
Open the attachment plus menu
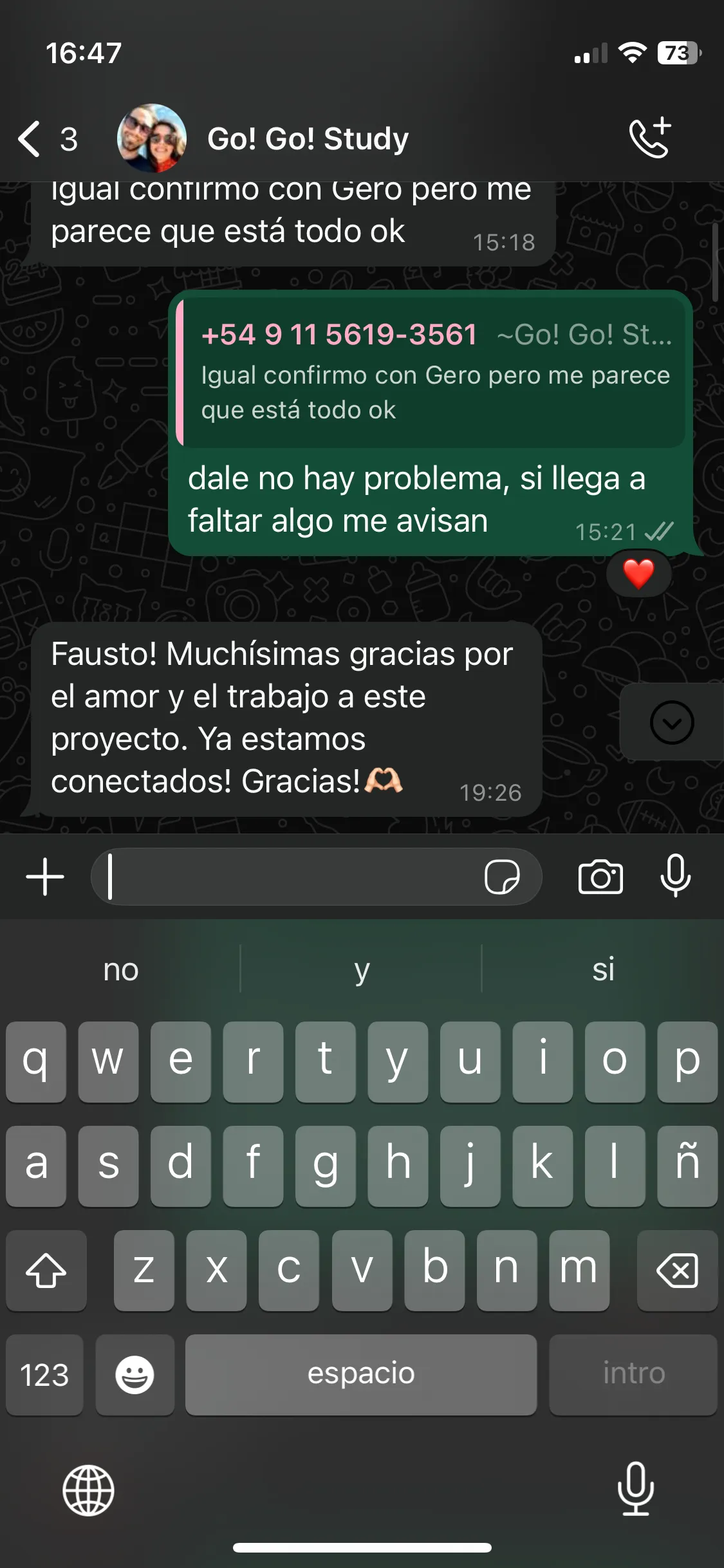[x=45, y=877]
